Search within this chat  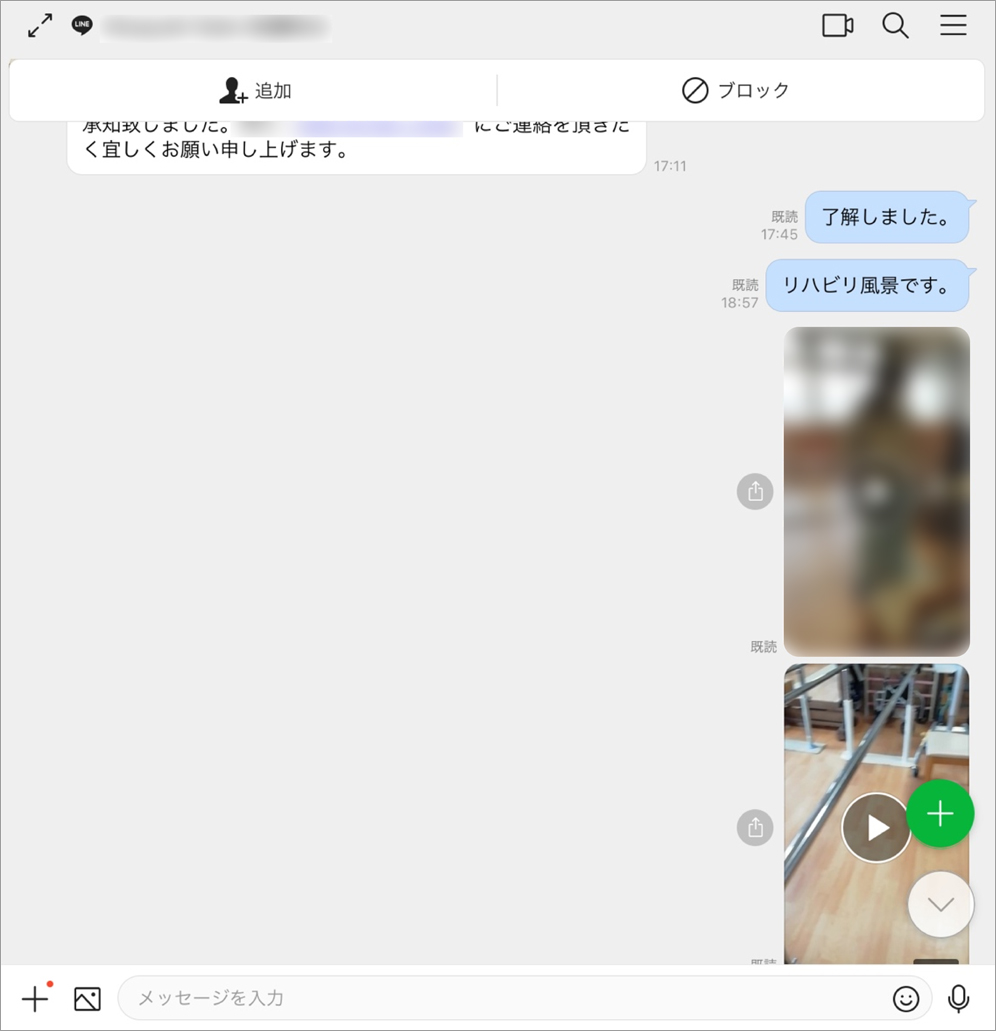click(895, 26)
